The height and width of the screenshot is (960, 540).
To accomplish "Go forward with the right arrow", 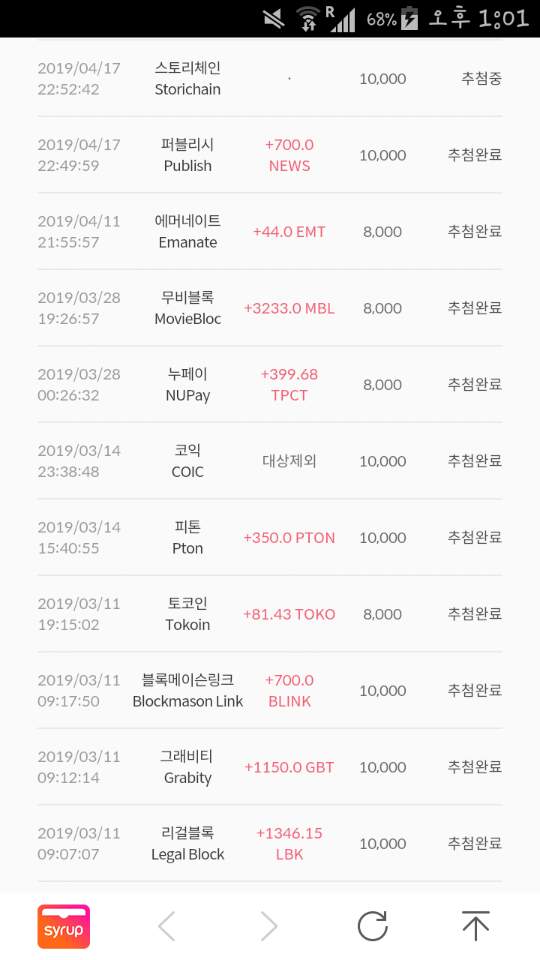I will coord(269,926).
